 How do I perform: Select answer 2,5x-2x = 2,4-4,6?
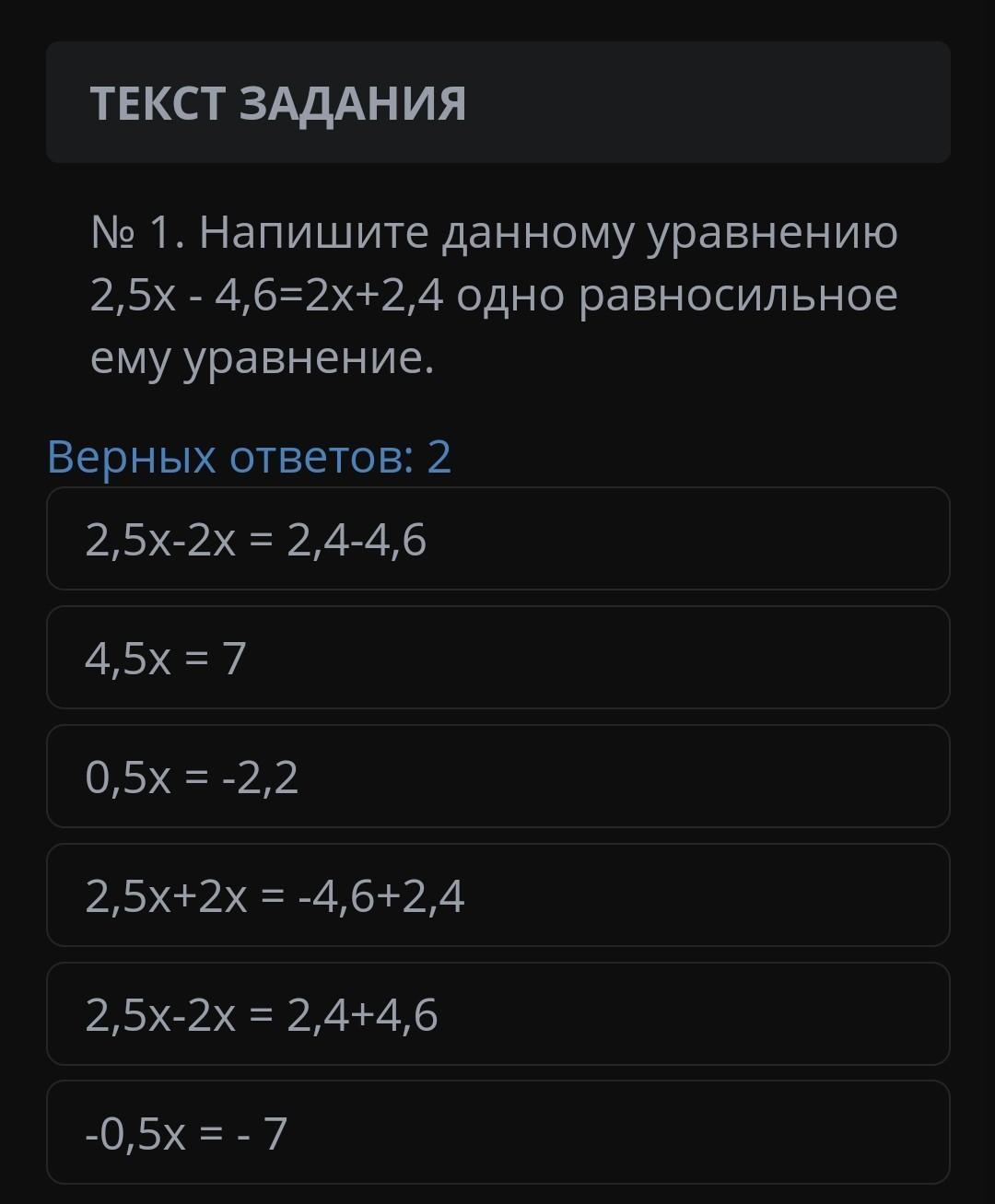497,539
